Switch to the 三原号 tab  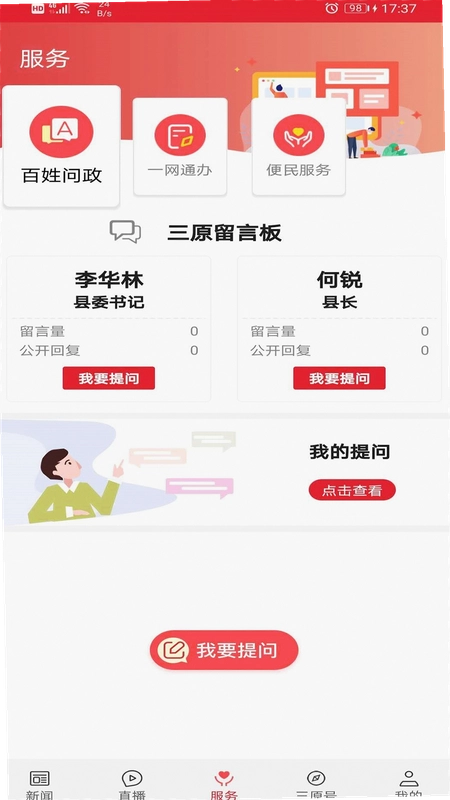pyautogui.click(x=316, y=784)
